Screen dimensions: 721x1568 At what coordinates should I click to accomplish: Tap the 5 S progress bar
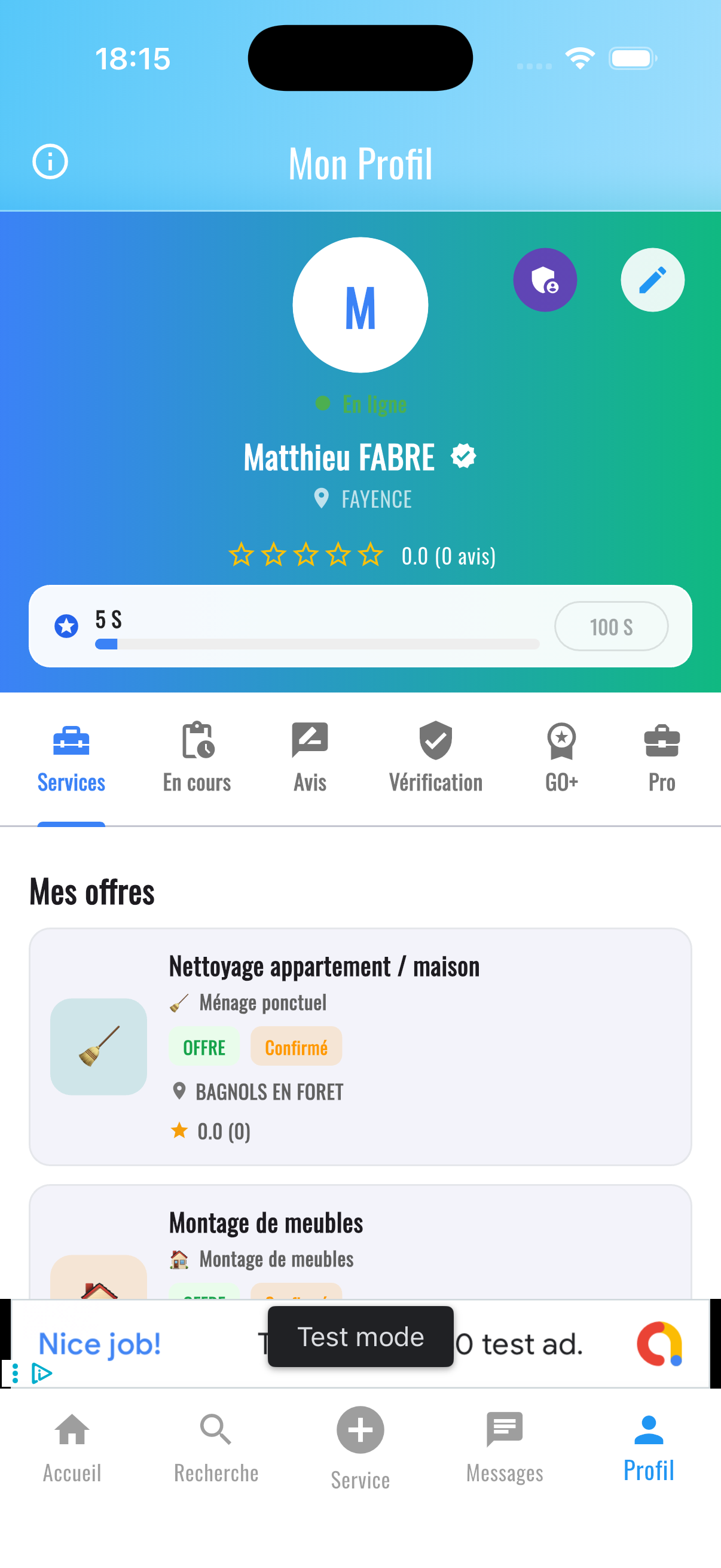(x=316, y=643)
